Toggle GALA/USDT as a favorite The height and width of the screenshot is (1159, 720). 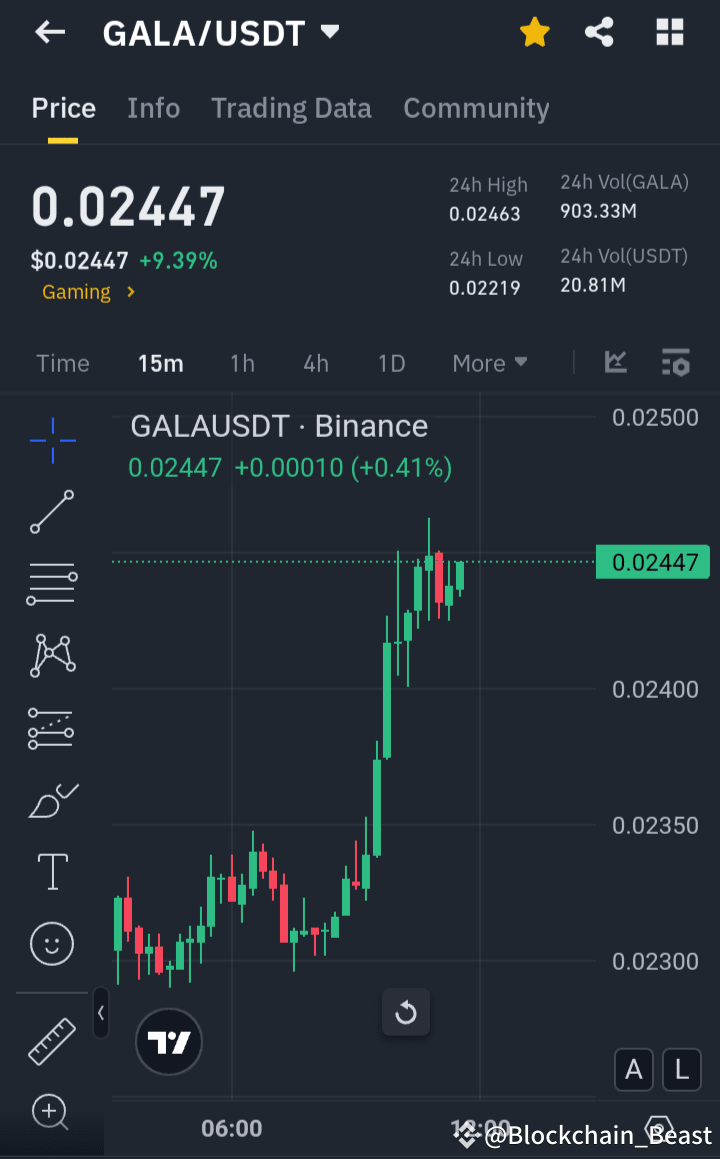tap(534, 32)
